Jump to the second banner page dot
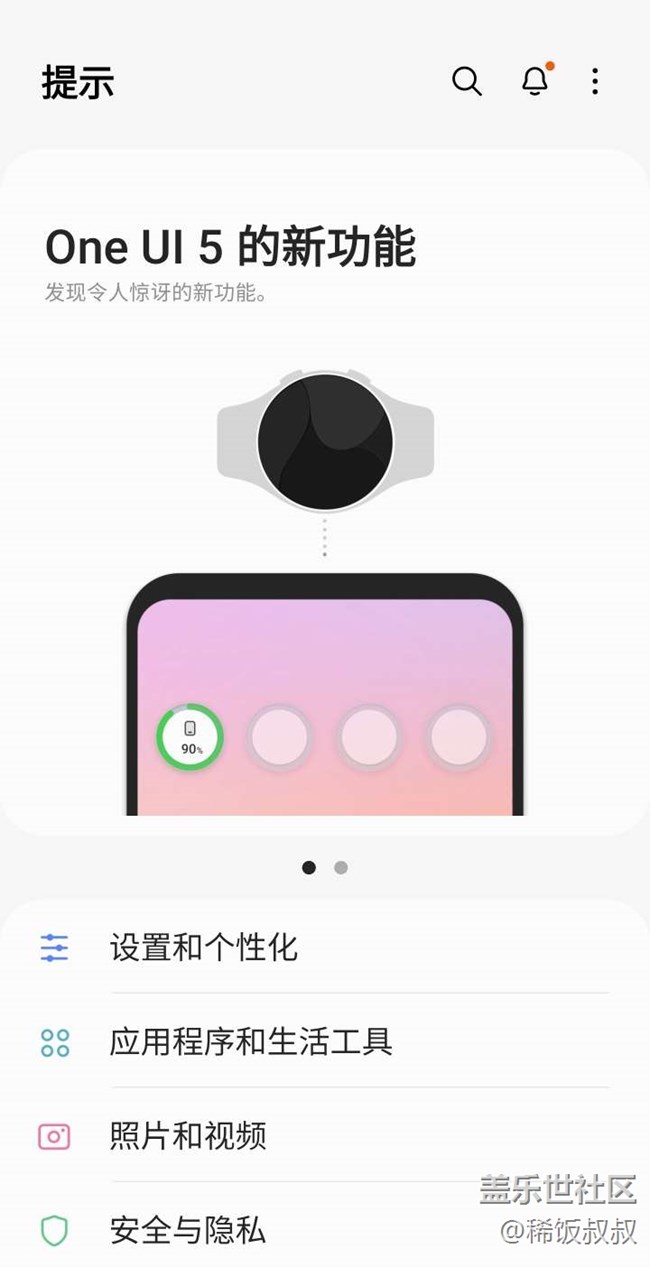 tap(341, 868)
